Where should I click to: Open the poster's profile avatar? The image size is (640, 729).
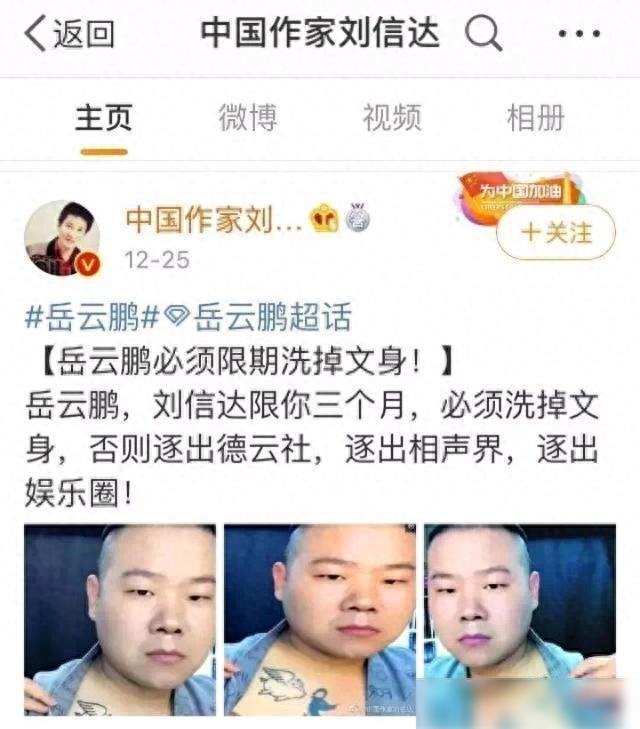(62, 238)
